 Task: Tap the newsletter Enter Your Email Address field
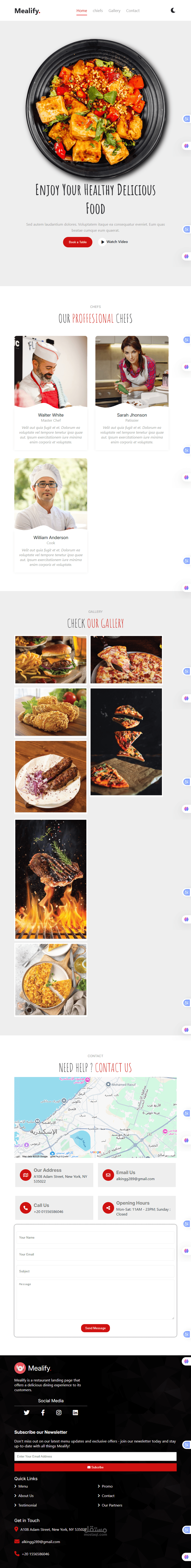pyautogui.click(x=96, y=1457)
